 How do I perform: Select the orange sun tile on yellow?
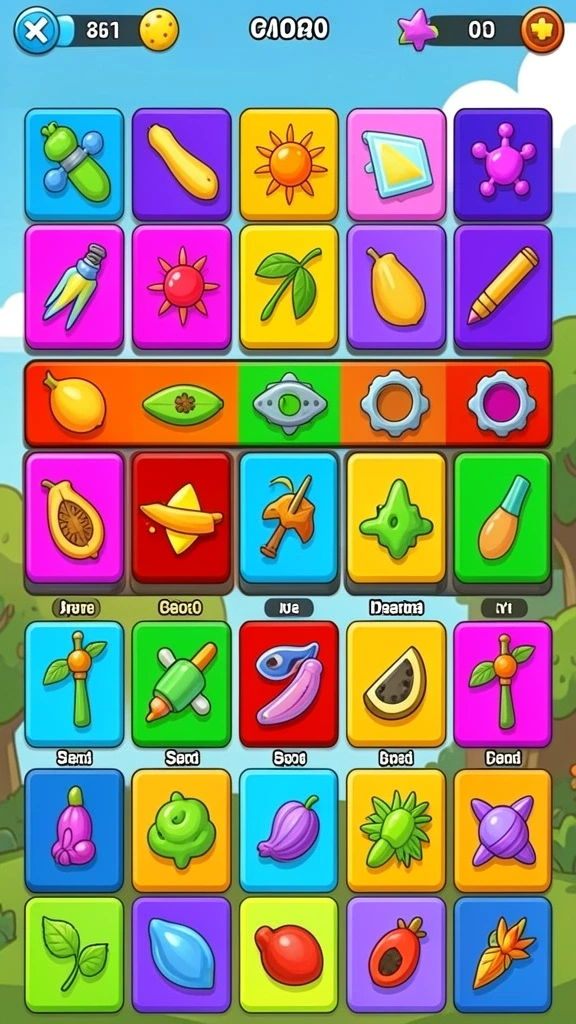289,164
